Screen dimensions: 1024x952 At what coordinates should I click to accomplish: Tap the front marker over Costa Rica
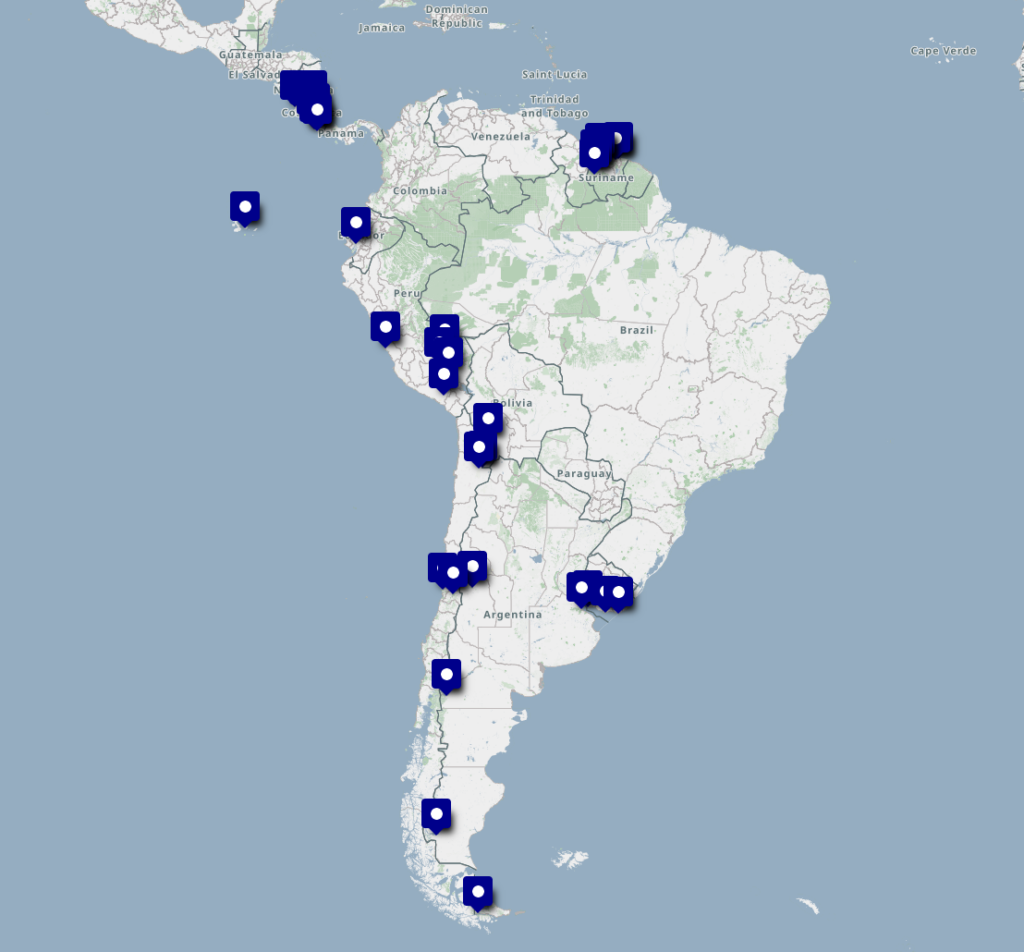click(316, 110)
